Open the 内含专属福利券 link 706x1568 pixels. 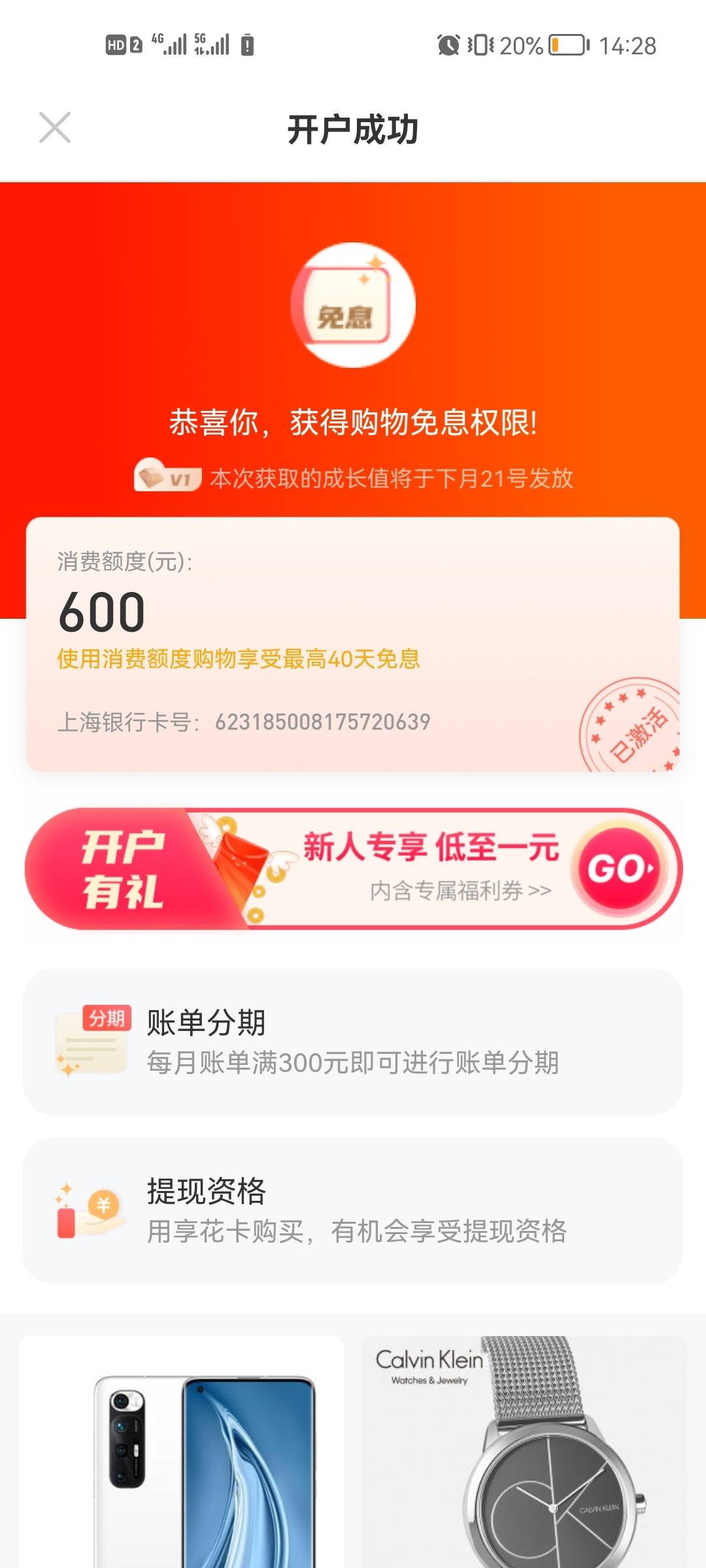[461, 890]
